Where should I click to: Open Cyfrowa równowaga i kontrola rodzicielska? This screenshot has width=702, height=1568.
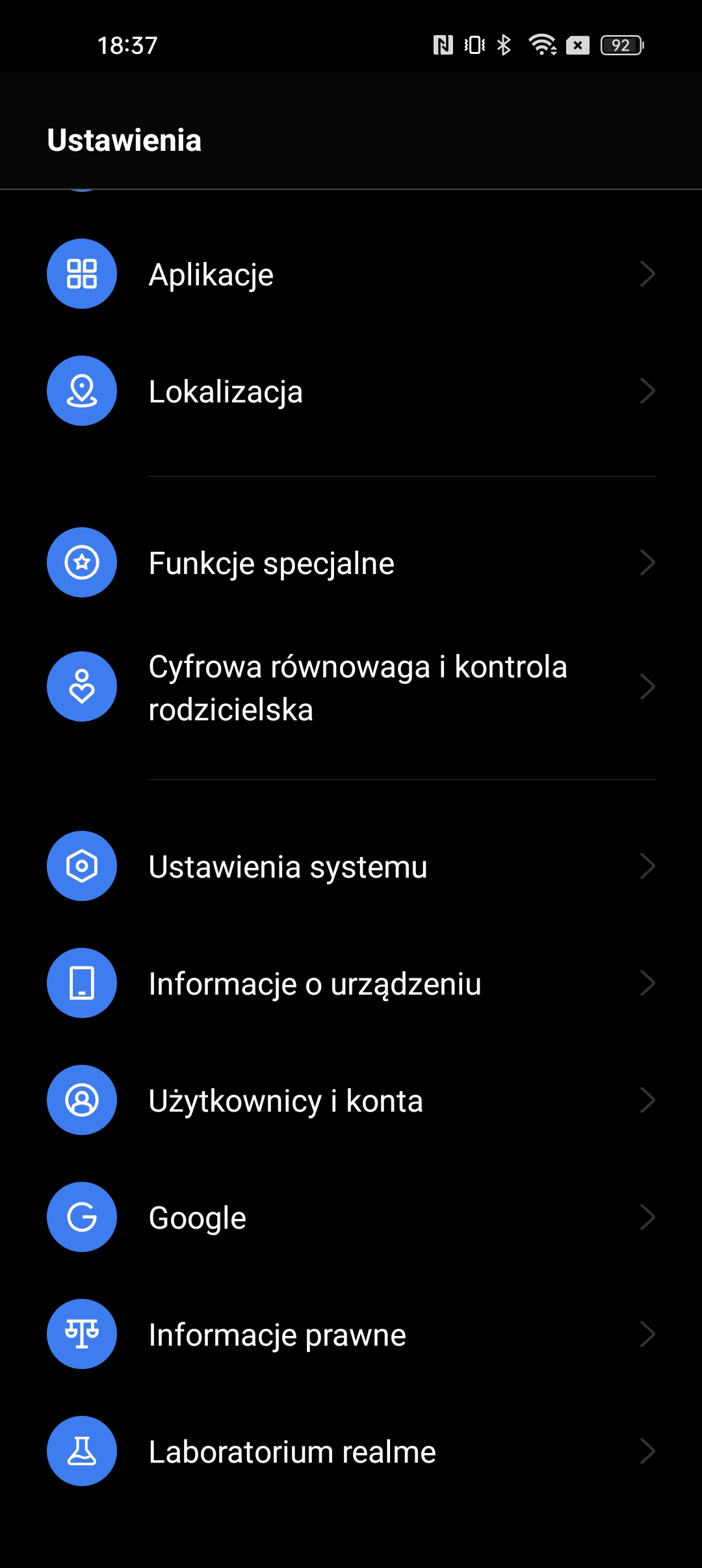click(351, 686)
